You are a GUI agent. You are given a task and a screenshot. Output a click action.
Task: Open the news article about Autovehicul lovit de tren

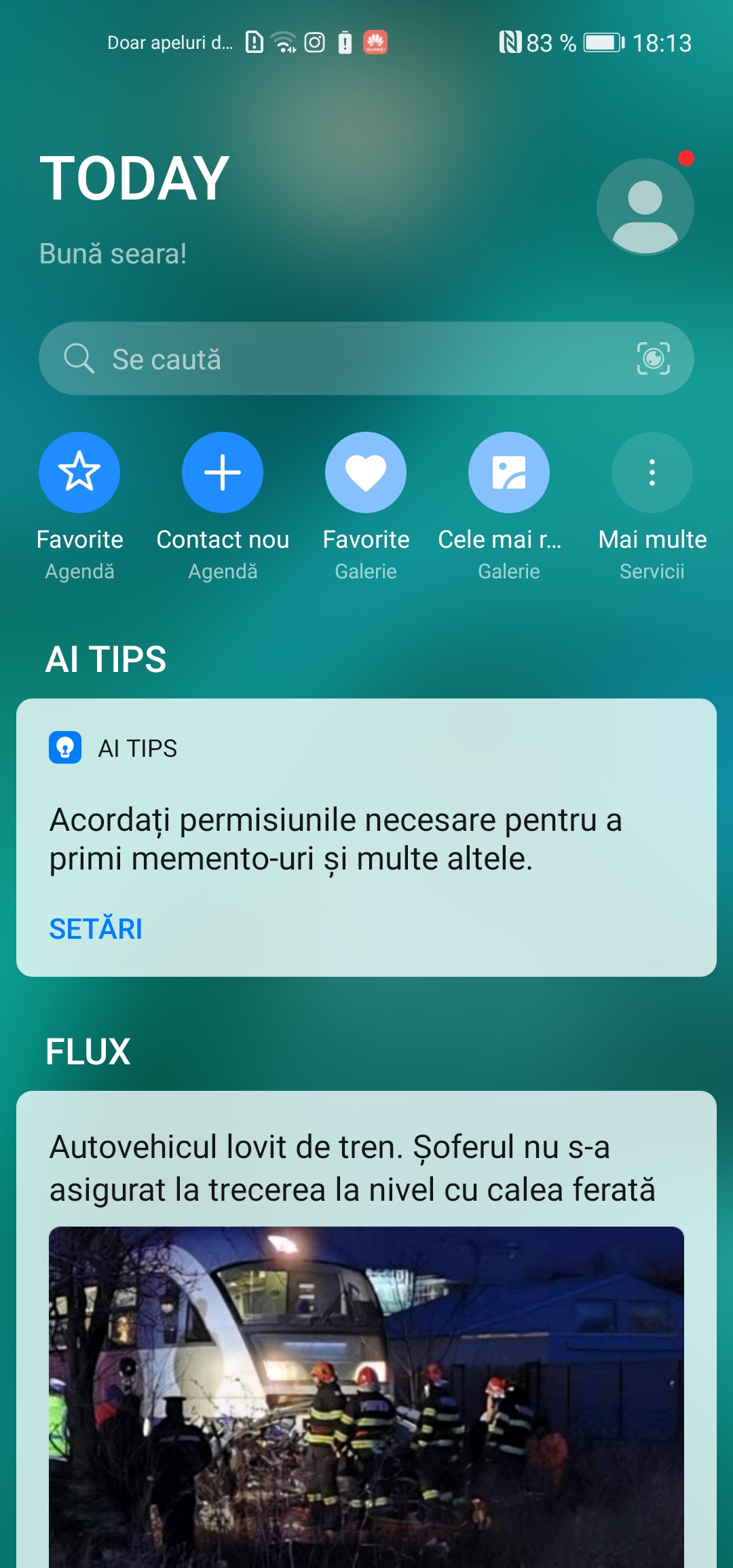click(353, 1169)
